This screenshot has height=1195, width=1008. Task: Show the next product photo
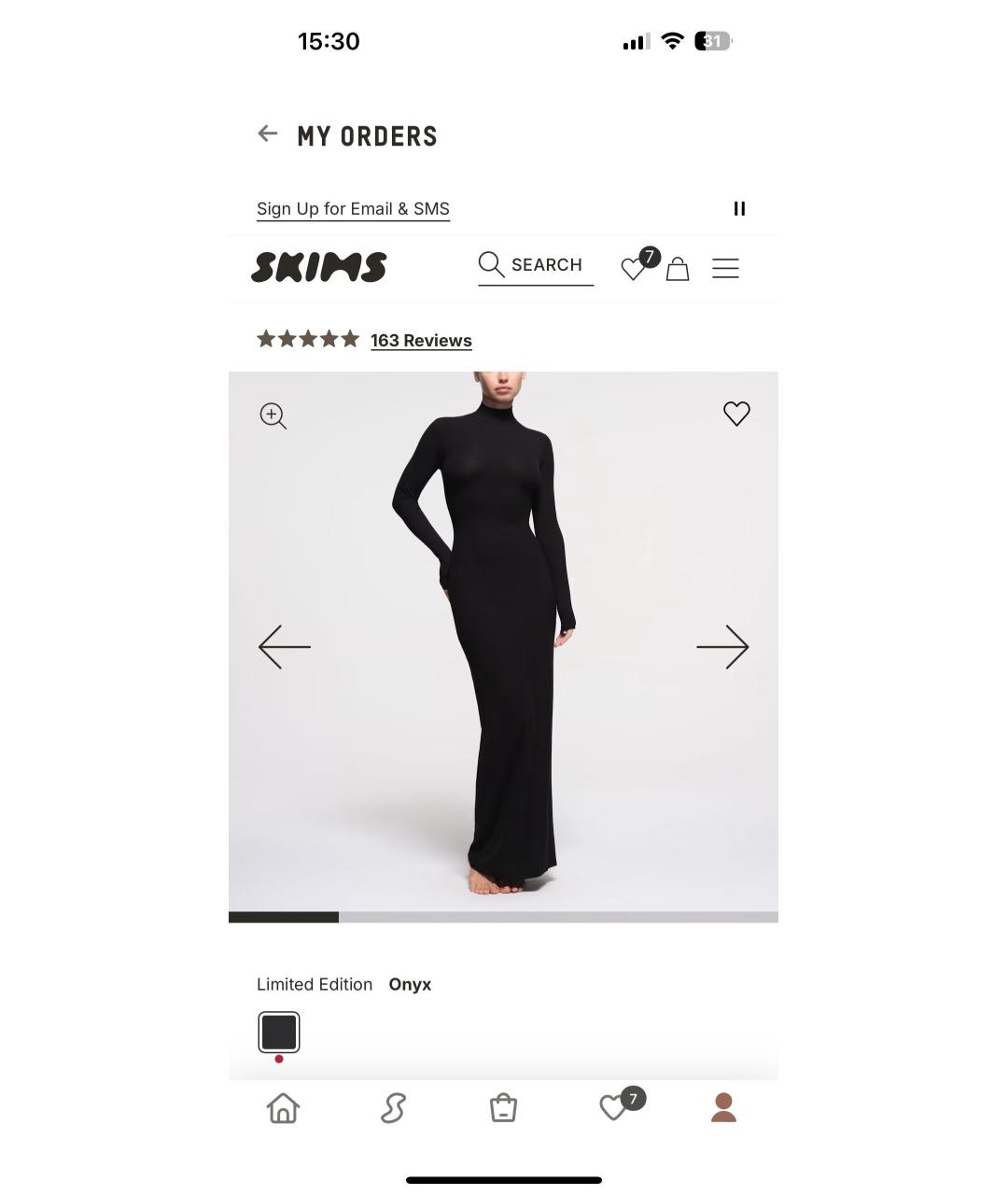(x=722, y=647)
